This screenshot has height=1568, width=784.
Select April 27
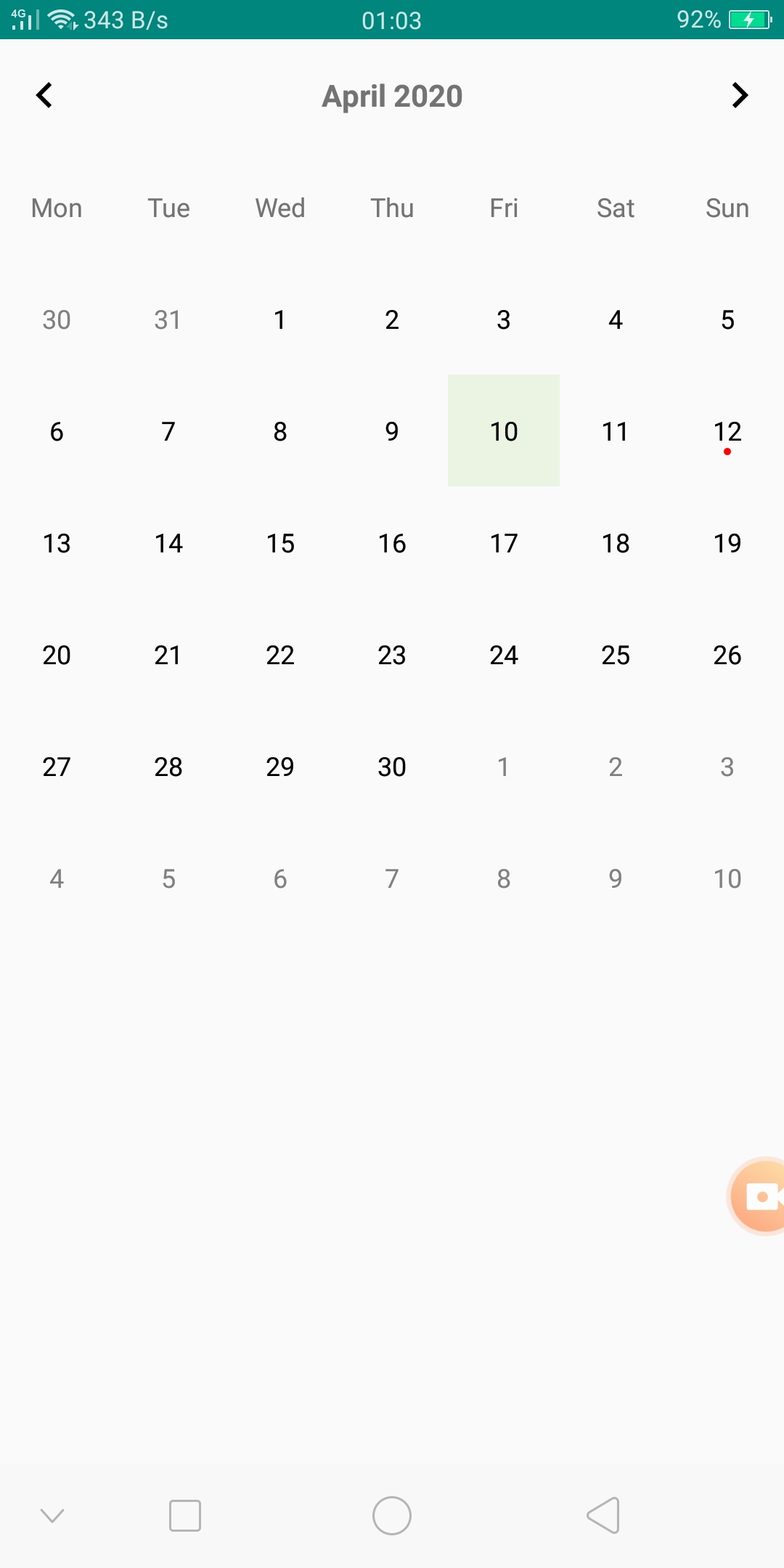pos(57,767)
